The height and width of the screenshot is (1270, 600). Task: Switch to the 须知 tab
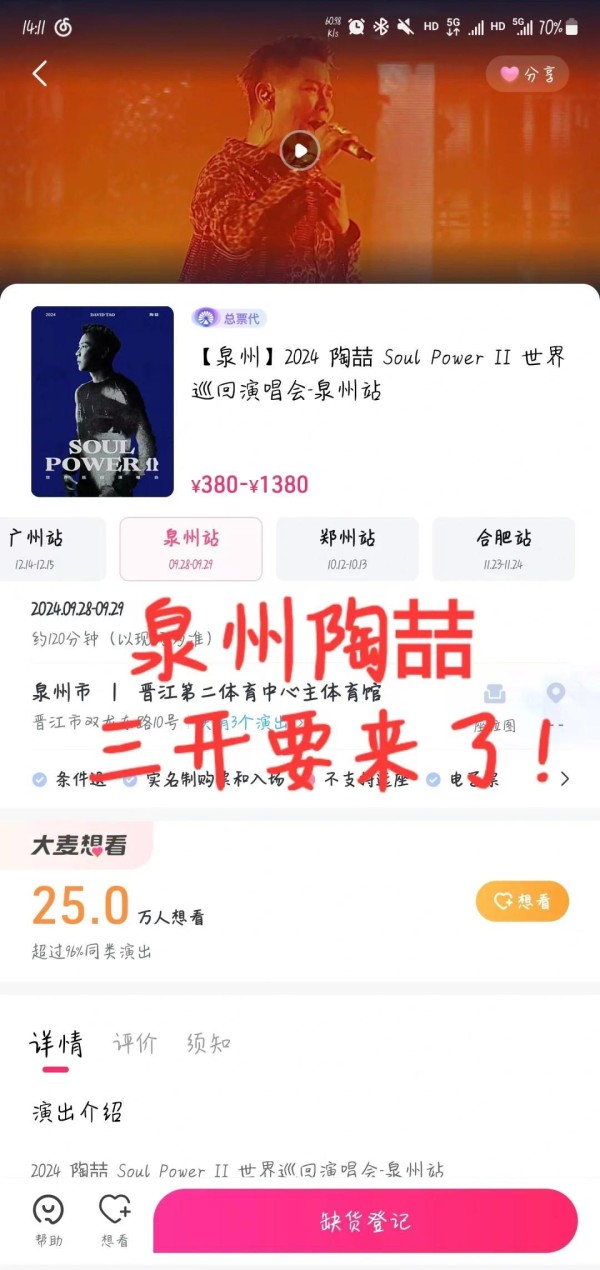pyautogui.click(x=209, y=1044)
